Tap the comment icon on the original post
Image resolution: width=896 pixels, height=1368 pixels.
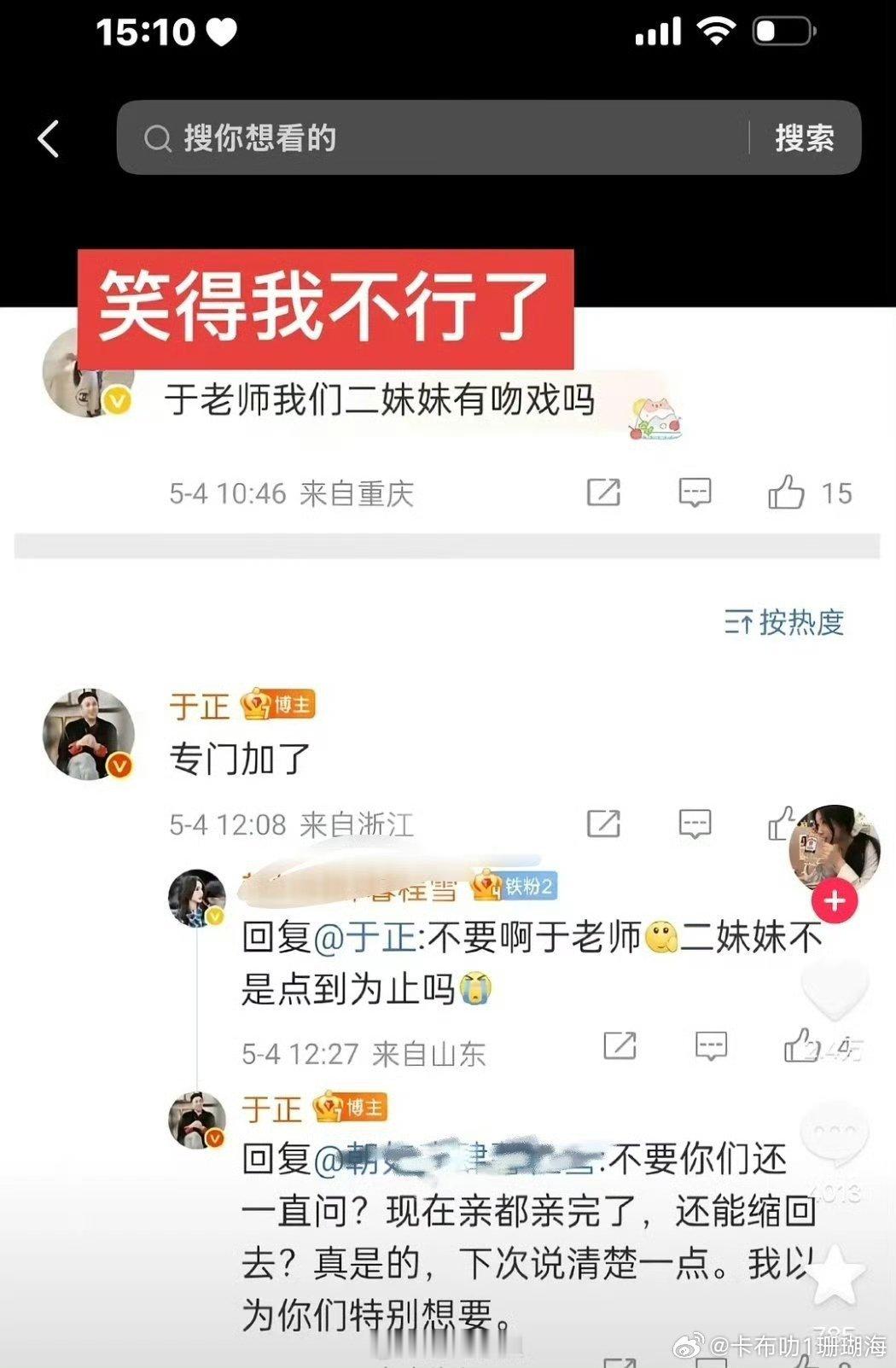tap(695, 492)
